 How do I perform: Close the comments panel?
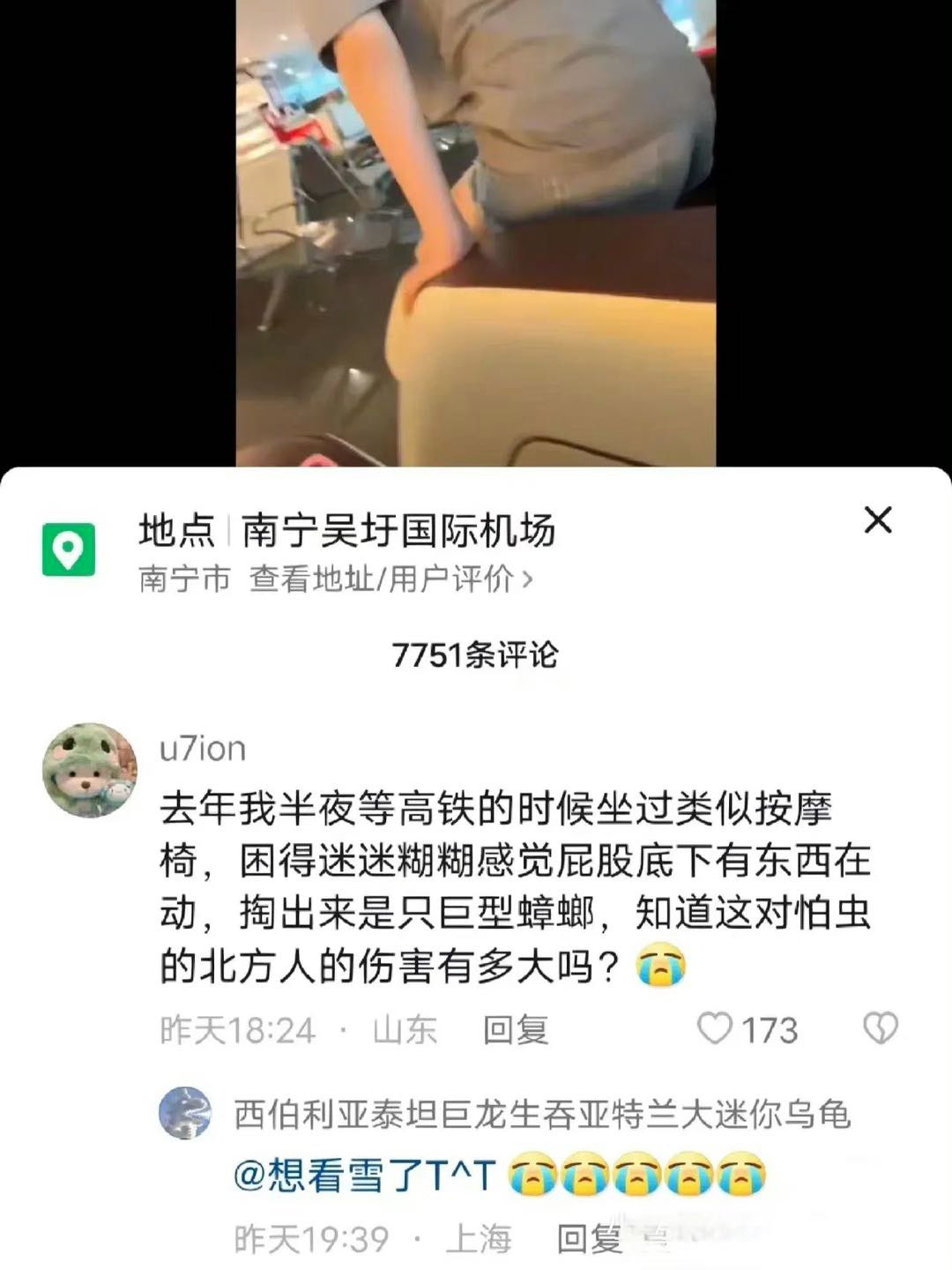[x=878, y=520]
